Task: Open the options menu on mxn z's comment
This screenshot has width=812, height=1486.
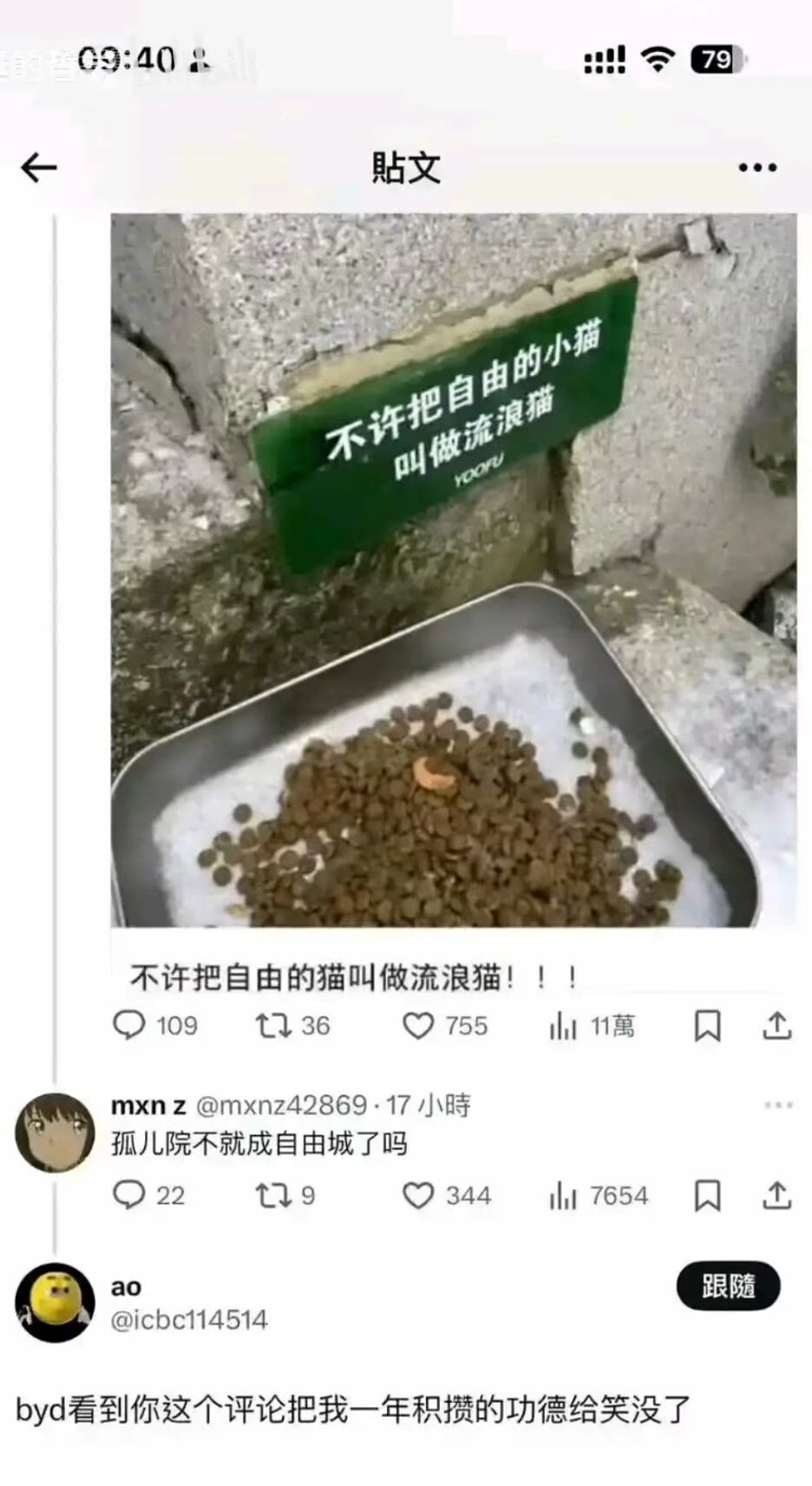Action: 777,1105
